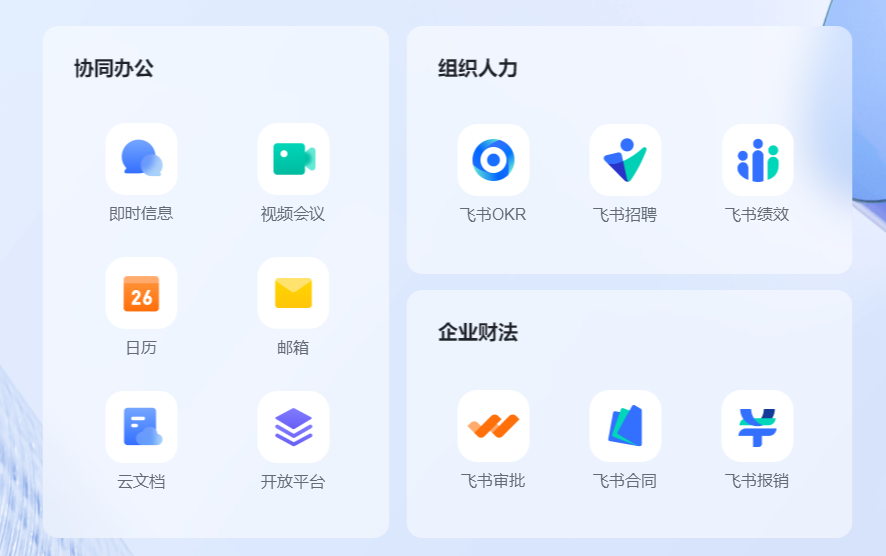Open 开放平台 open platform

coord(293,428)
